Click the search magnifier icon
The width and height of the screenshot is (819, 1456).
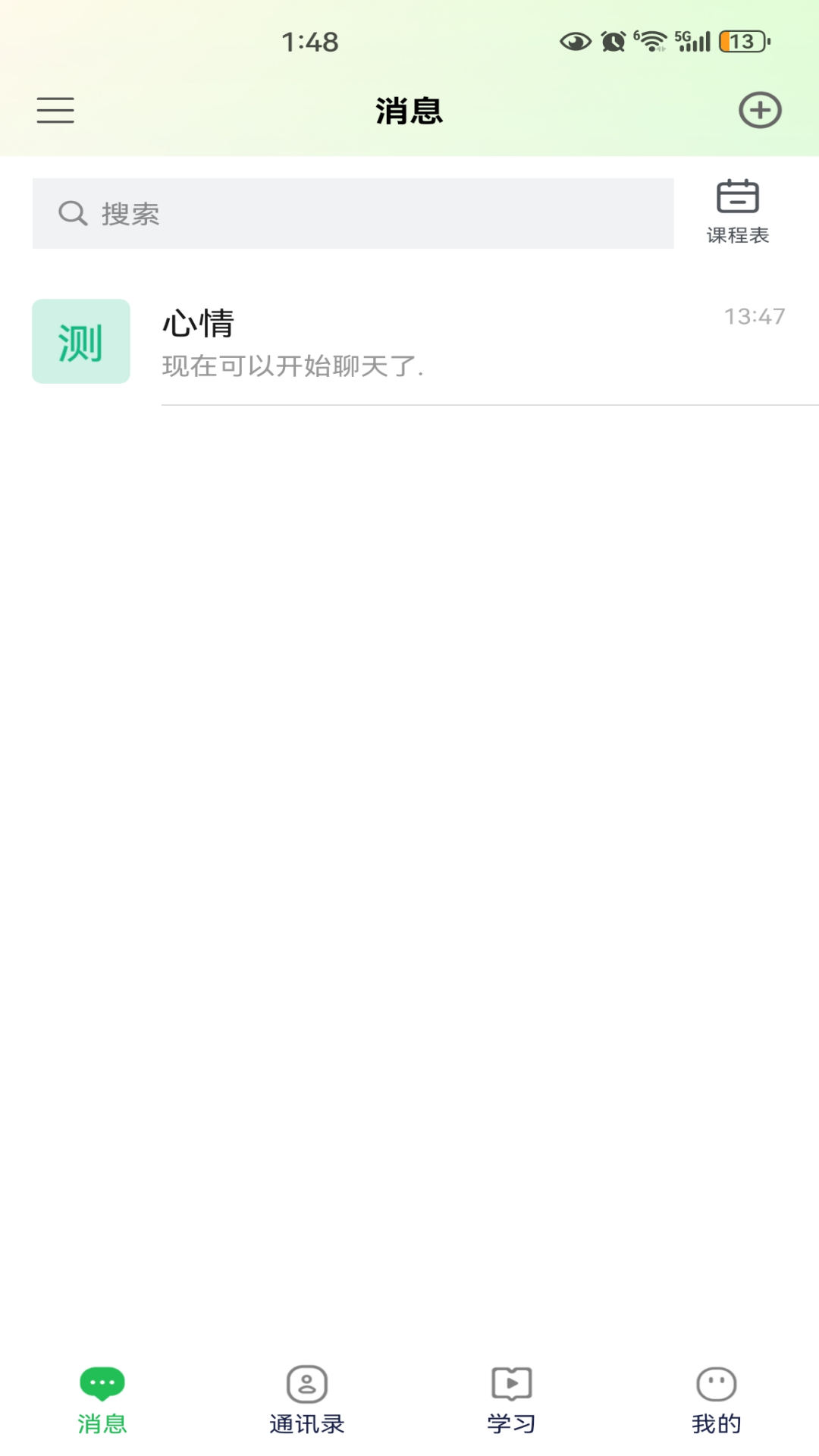pyautogui.click(x=72, y=213)
